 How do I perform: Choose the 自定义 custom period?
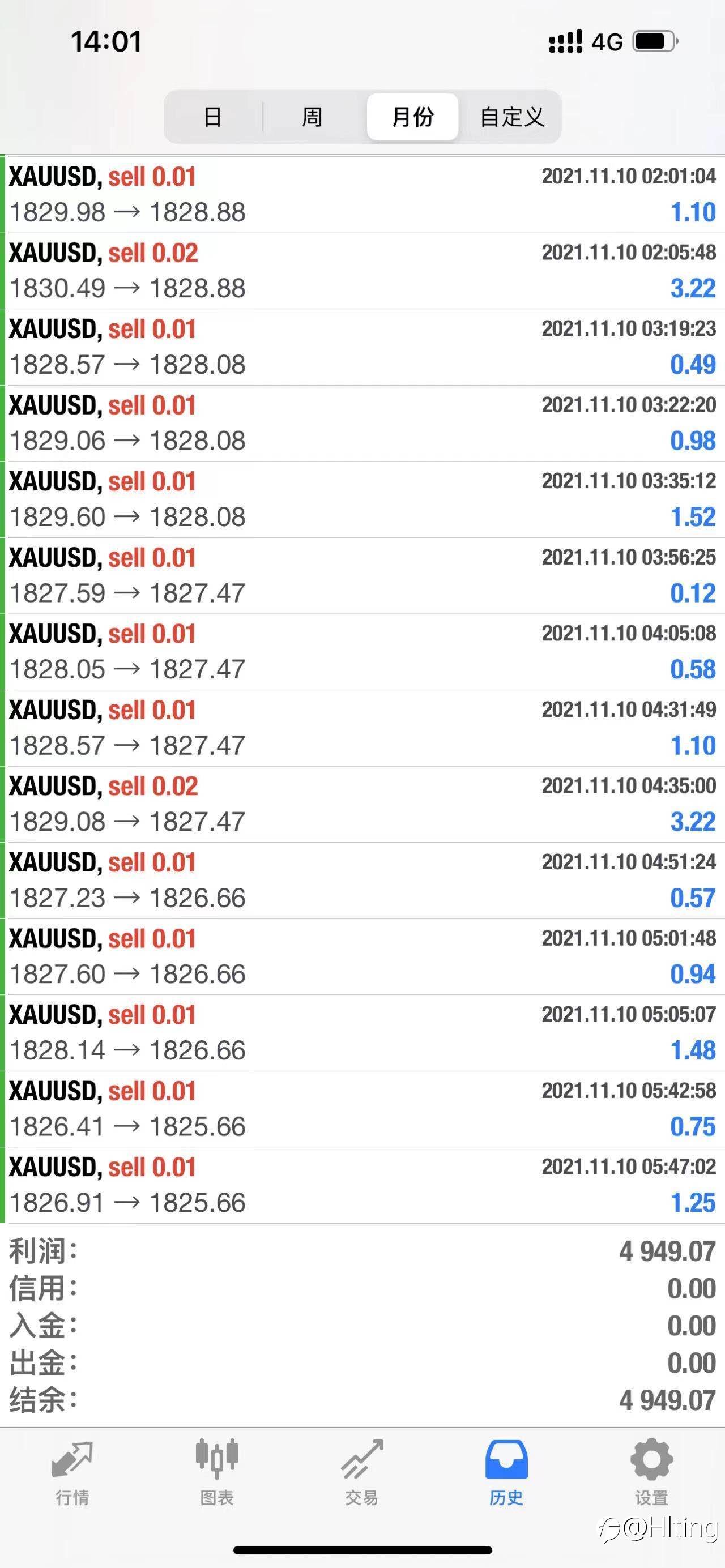[x=511, y=117]
